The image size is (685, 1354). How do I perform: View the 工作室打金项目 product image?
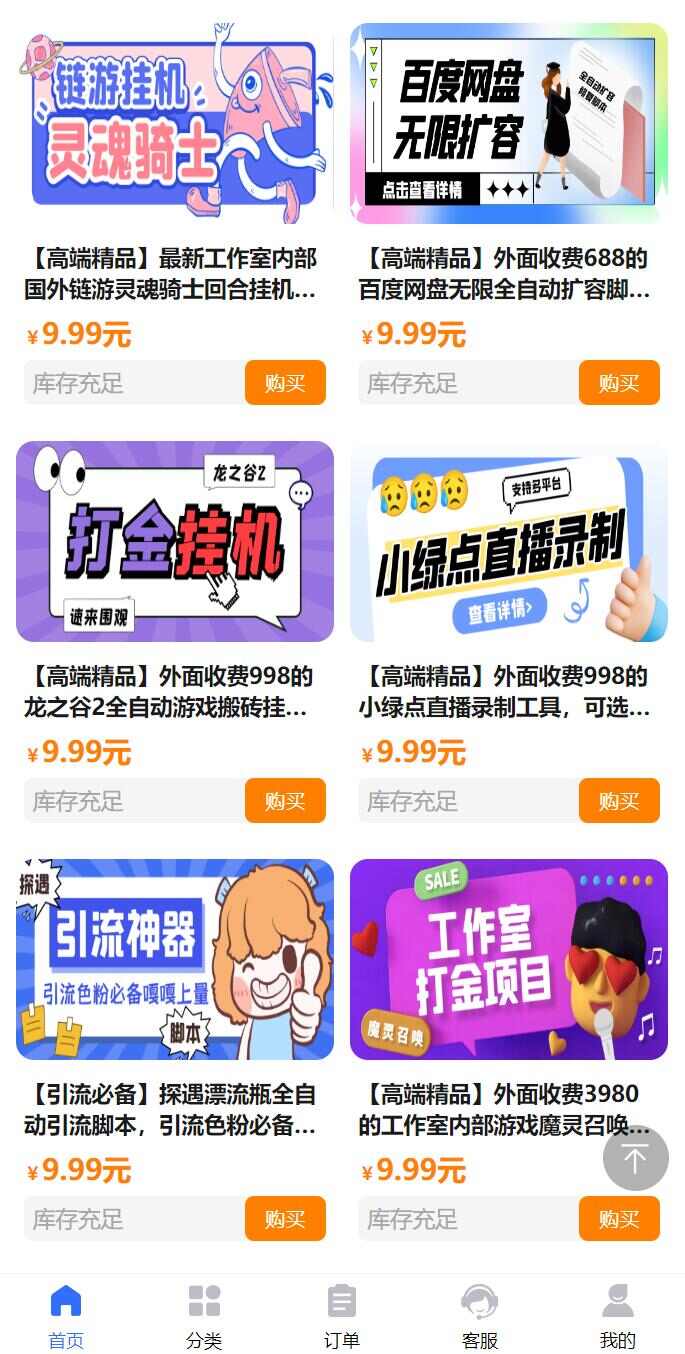pos(509,960)
